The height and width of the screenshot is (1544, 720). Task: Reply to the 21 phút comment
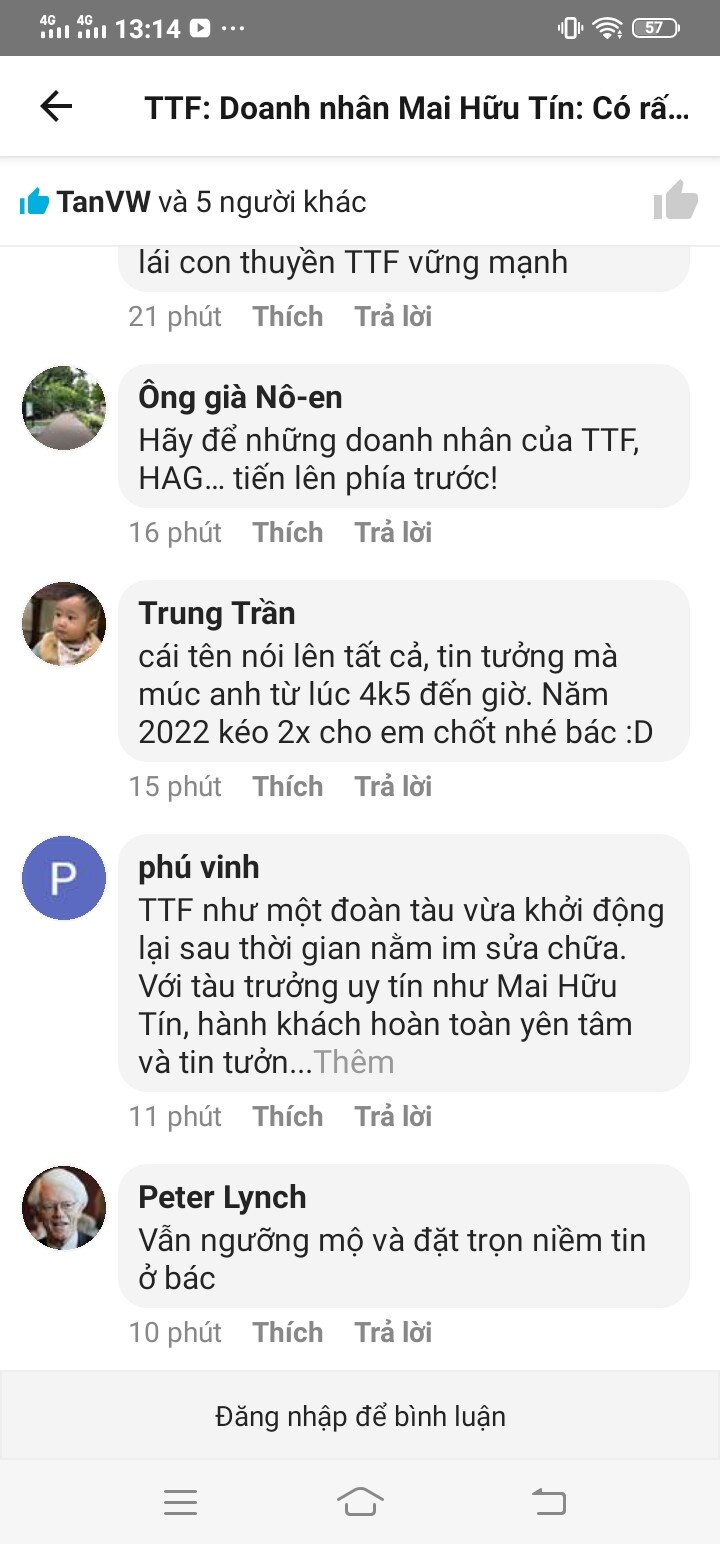pyautogui.click(x=393, y=316)
